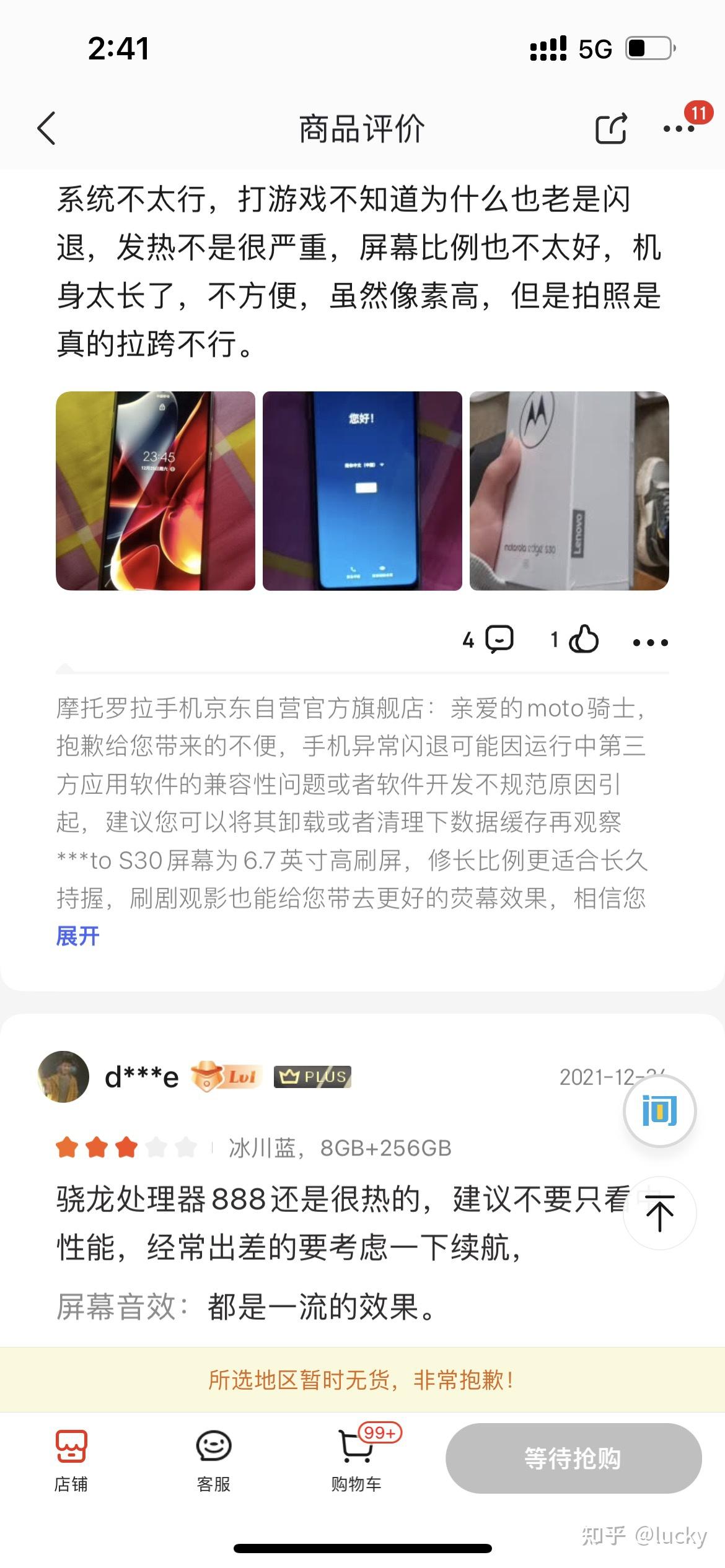Open comments on the first review

point(490,640)
